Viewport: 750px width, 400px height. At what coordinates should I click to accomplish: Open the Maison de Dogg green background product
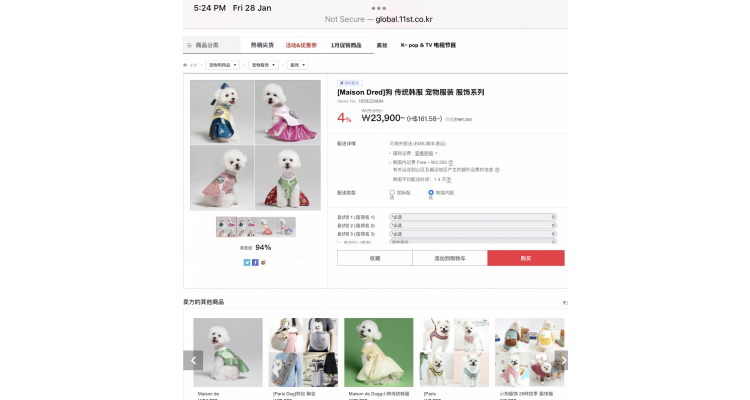coord(378,353)
